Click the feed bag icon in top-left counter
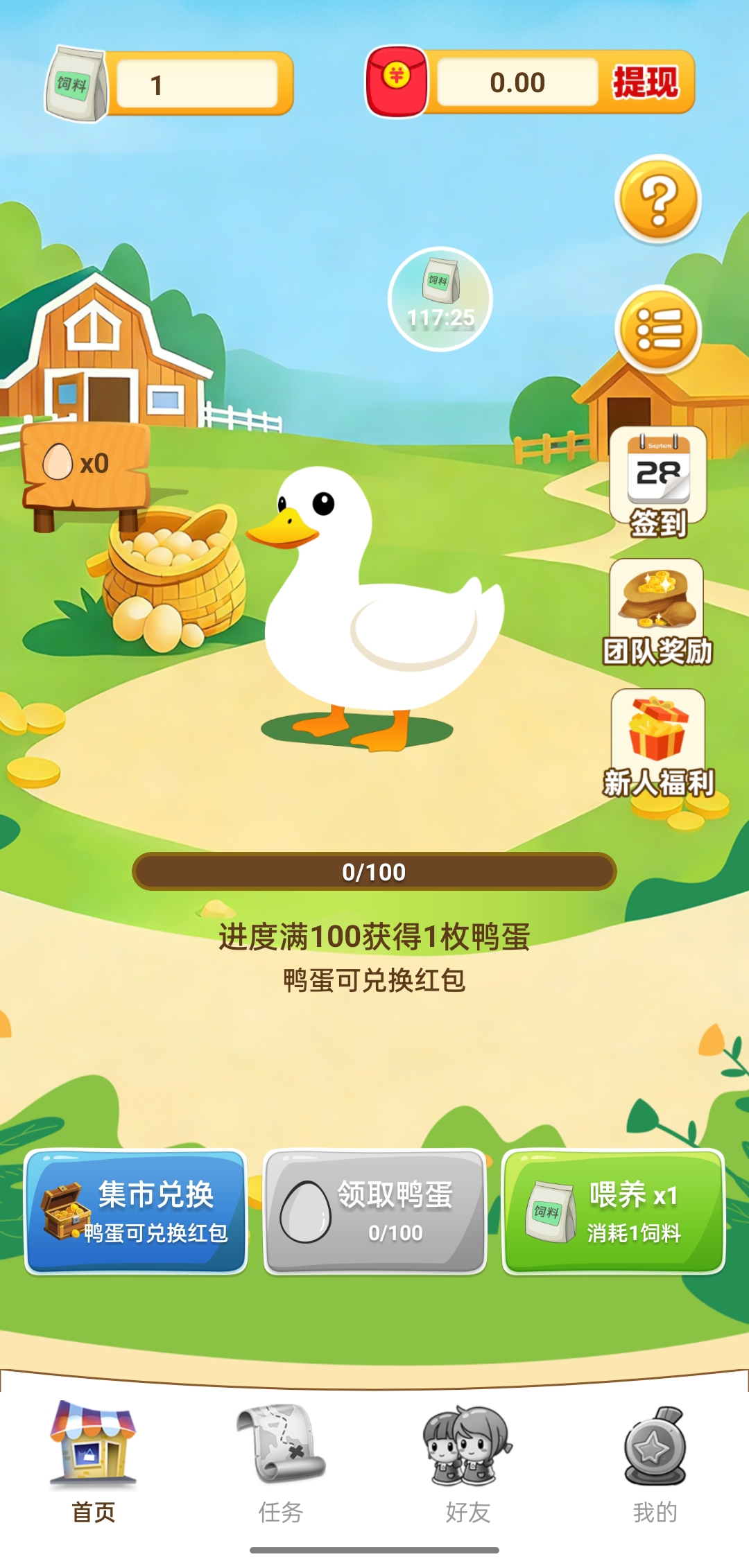The width and height of the screenshot is (749, 1568). (76, 83)
